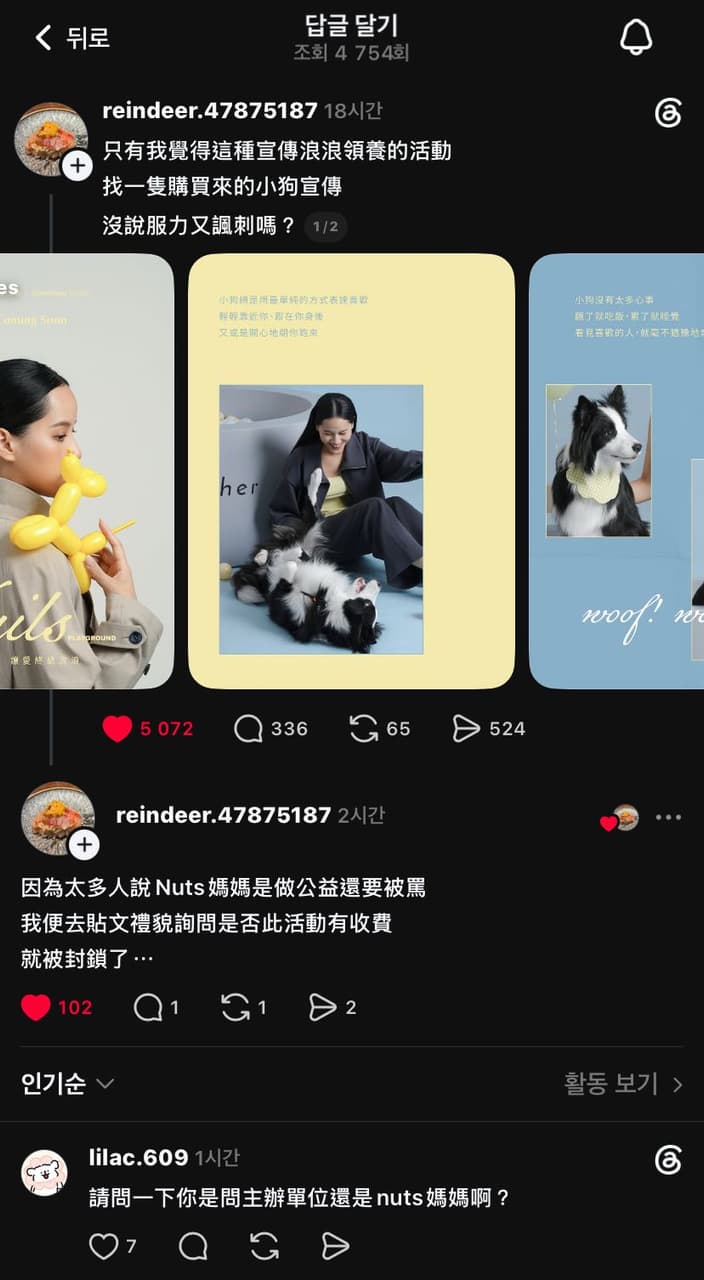This screenshot has width=704, height=1280.
Task: Like the reply with 102 likes
Action: tap(36, 1007)
